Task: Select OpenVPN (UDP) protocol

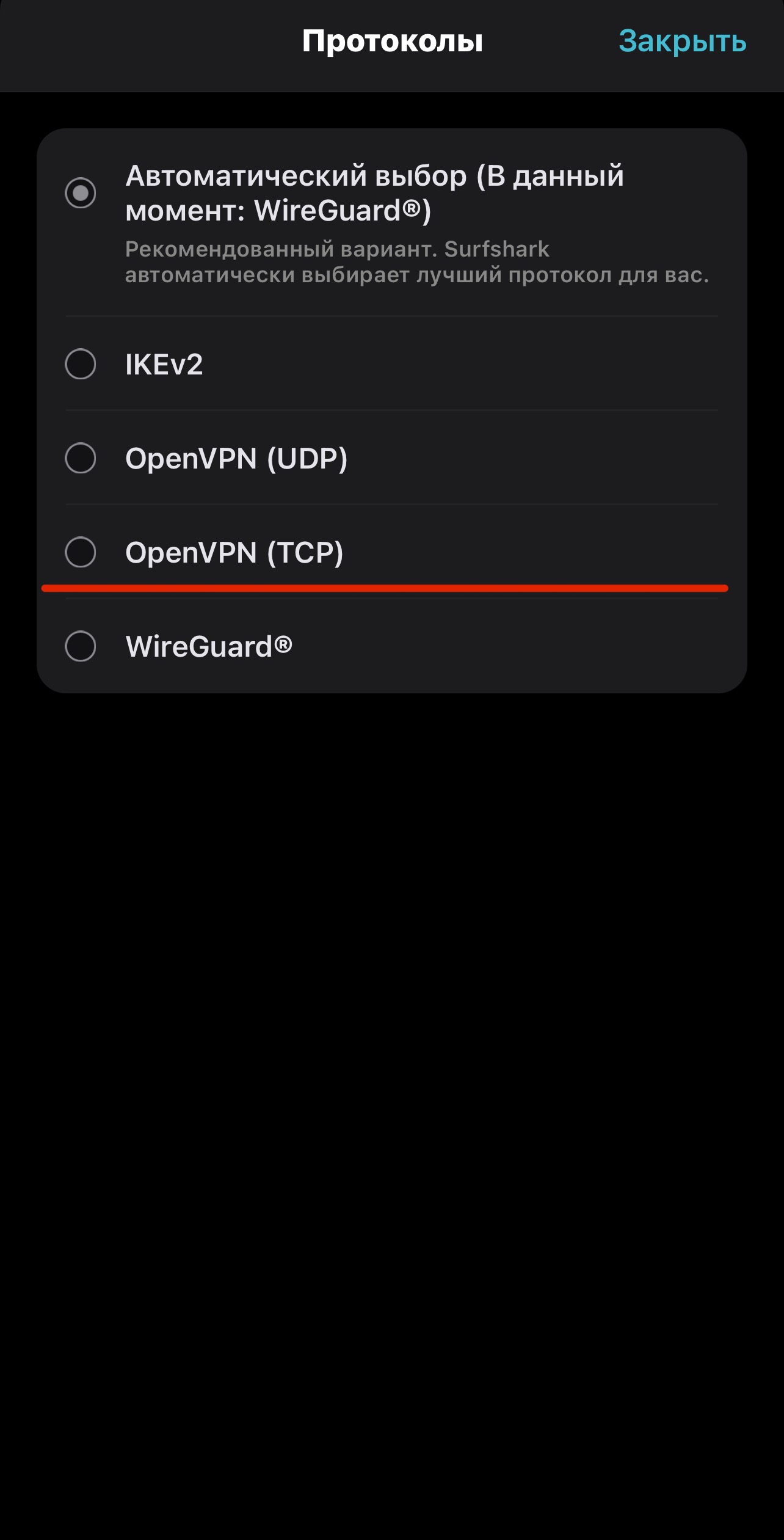Action: coord(81,458)
